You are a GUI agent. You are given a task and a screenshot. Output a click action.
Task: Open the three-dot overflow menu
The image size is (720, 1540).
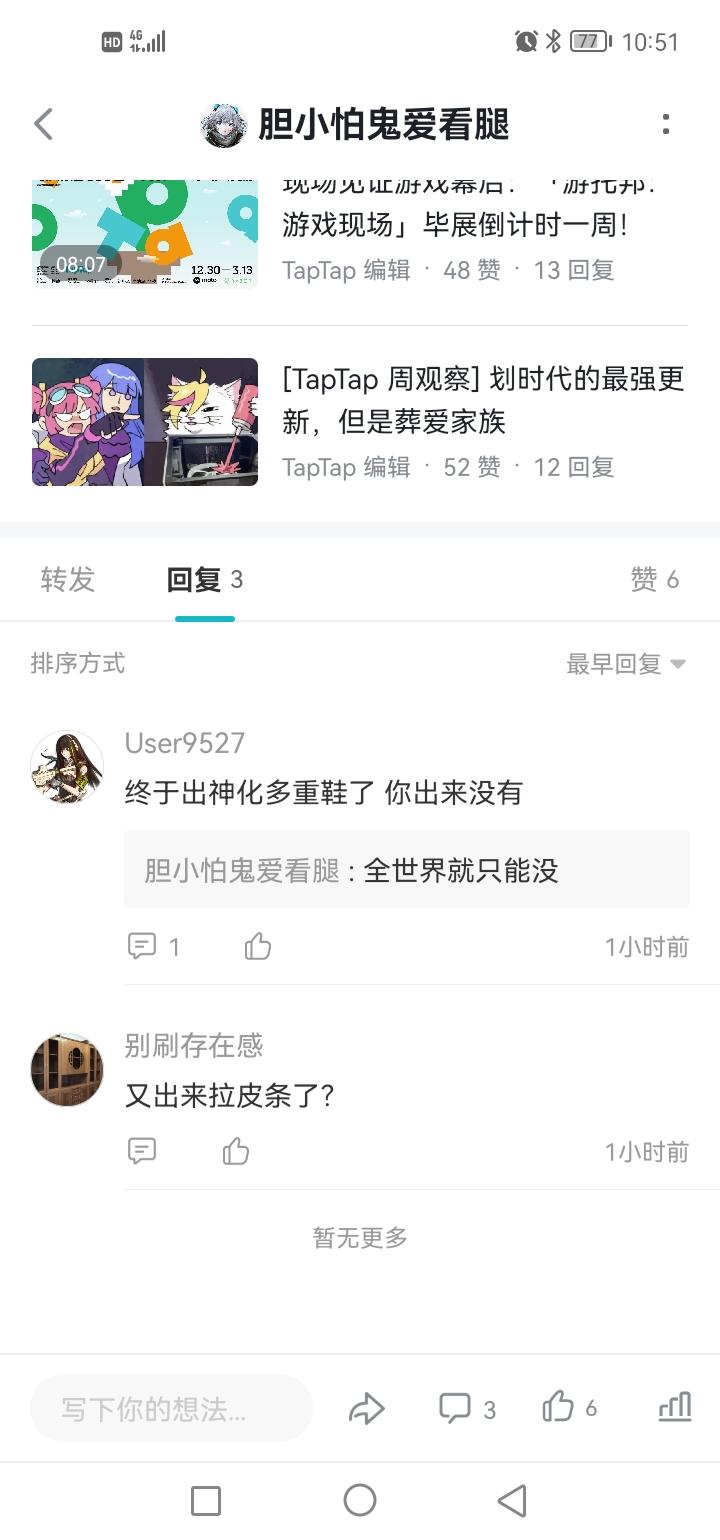[x=665, y=125]
